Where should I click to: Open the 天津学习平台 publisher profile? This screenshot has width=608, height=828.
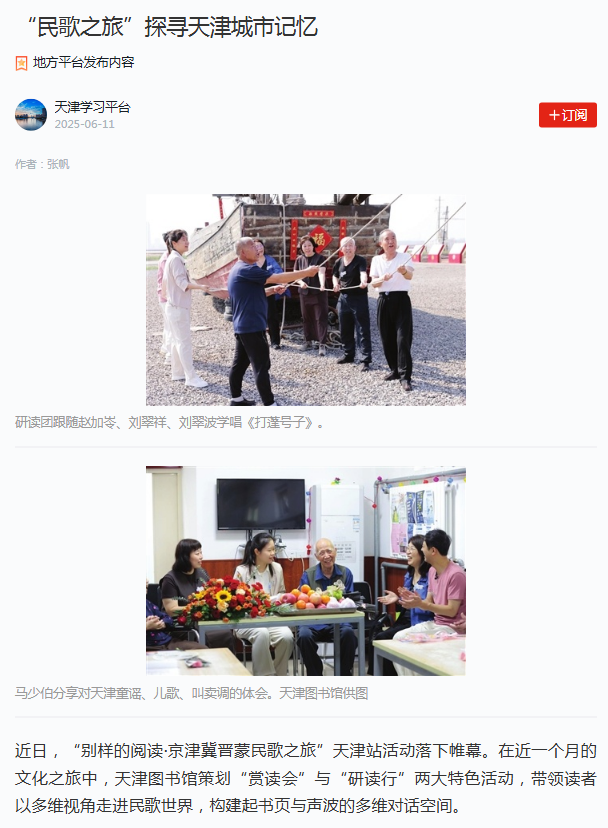coord(92,107)
